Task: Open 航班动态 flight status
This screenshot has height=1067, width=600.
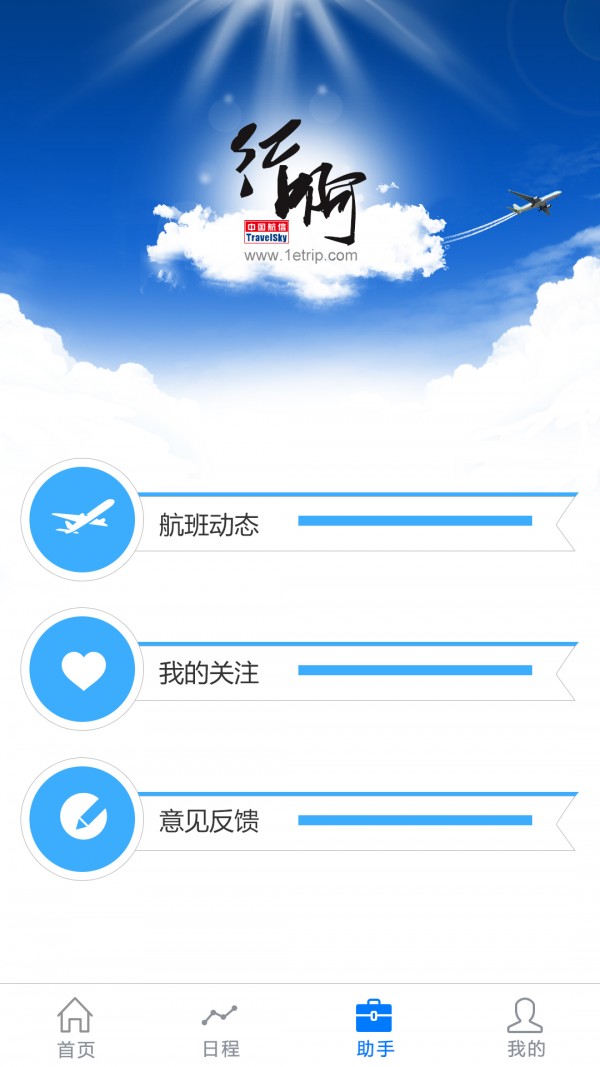Action: pyautogui.click(x=300, y=522)
